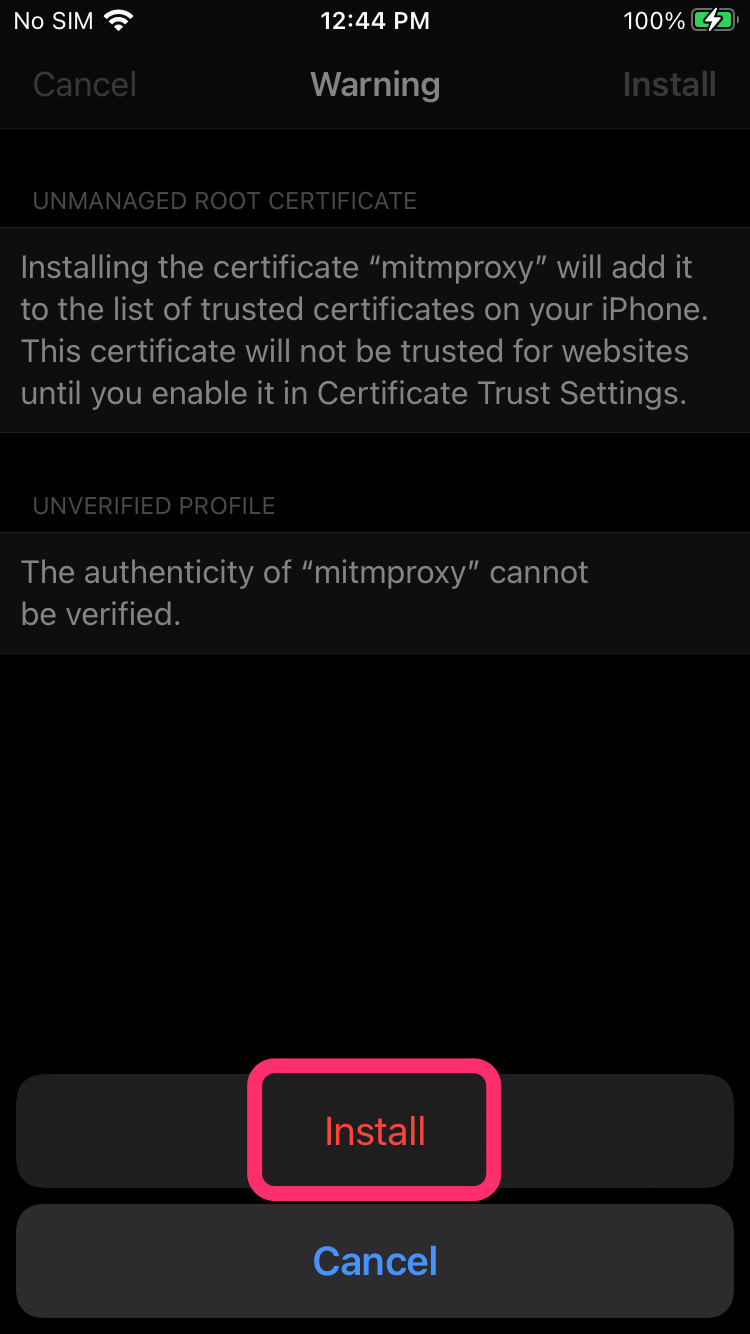The width and height of the screenshot is (750, 1334).
Task: Dismiss the action sheet with Cancel
Action: coord(375,1261)
